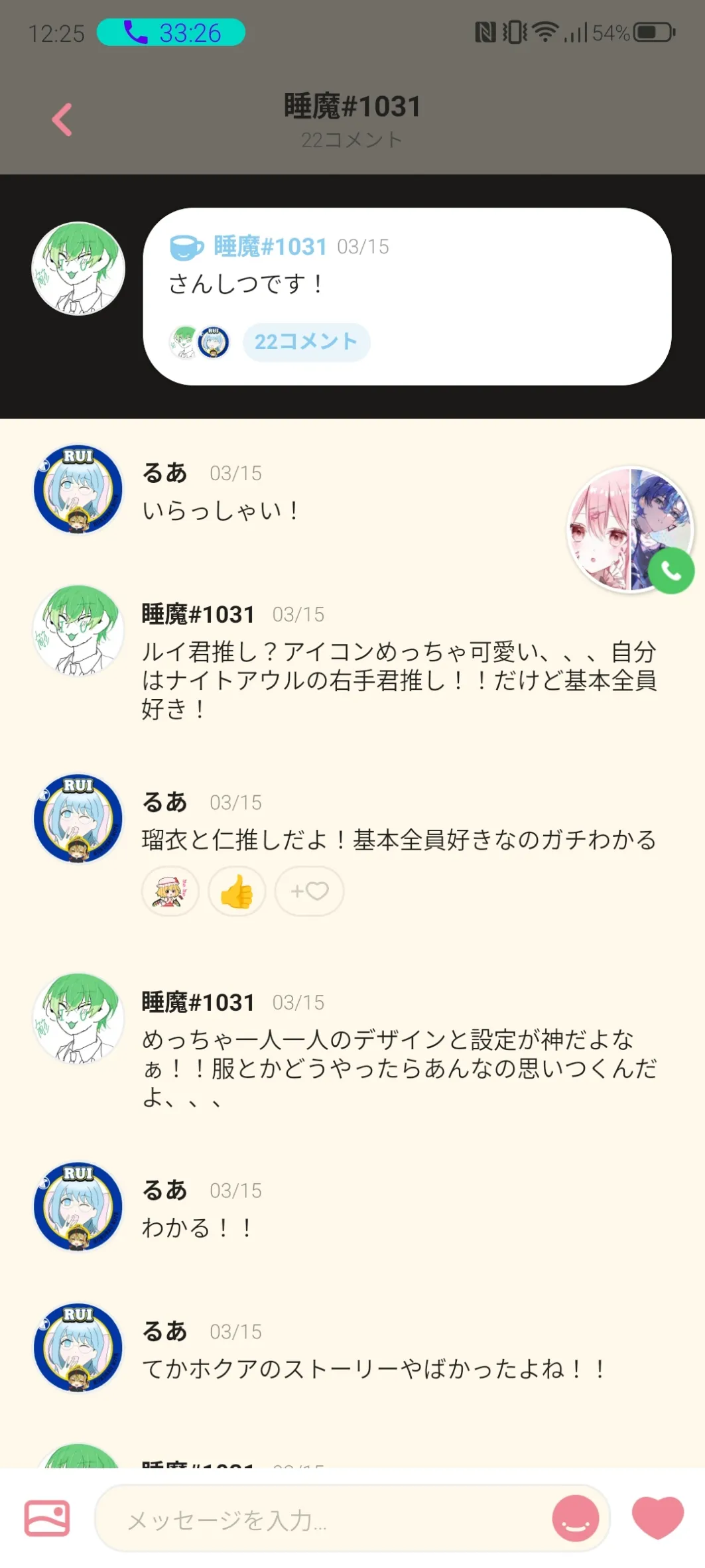Open the 22コメント chip
Image resolution: width=705 pixels, height=1568 pixels.
[x=306, y=342]
